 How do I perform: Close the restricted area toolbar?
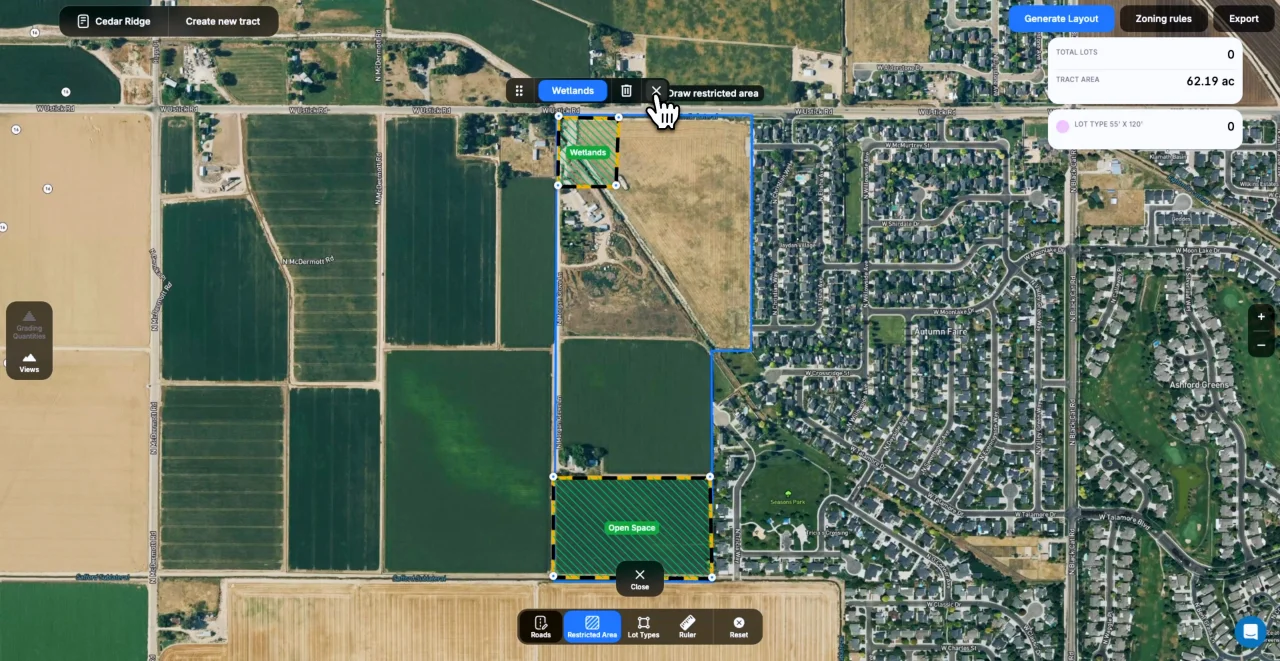[x=656, y=91]
